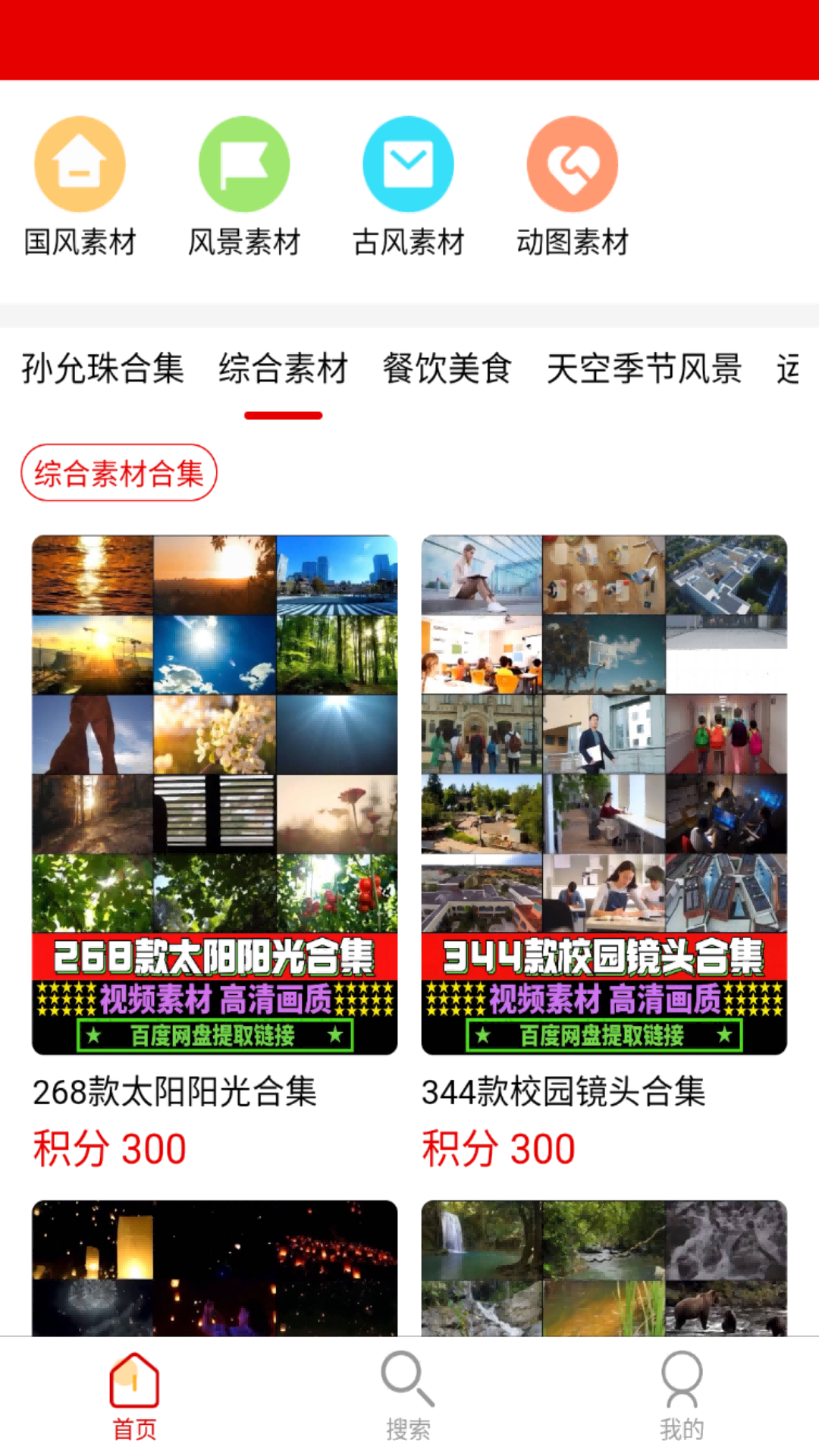819x1456 pixels.
Task: Open the 我的 profile tab
Action: point(682,1397)
